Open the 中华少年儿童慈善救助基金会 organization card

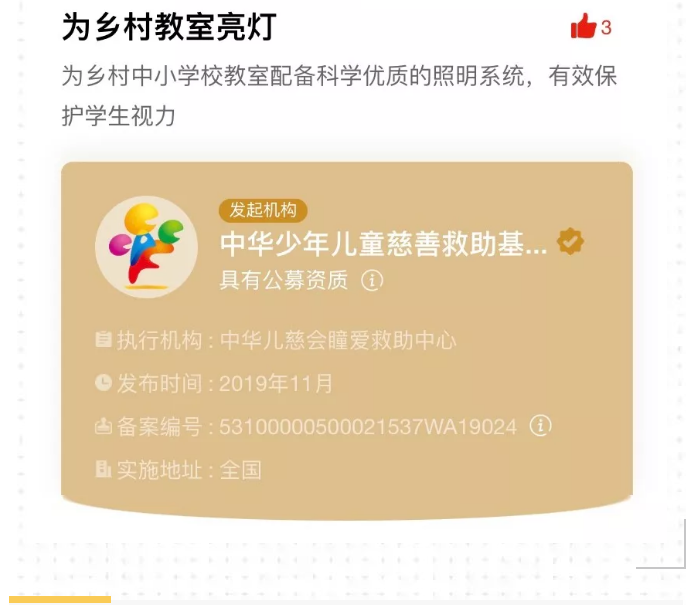384,244
